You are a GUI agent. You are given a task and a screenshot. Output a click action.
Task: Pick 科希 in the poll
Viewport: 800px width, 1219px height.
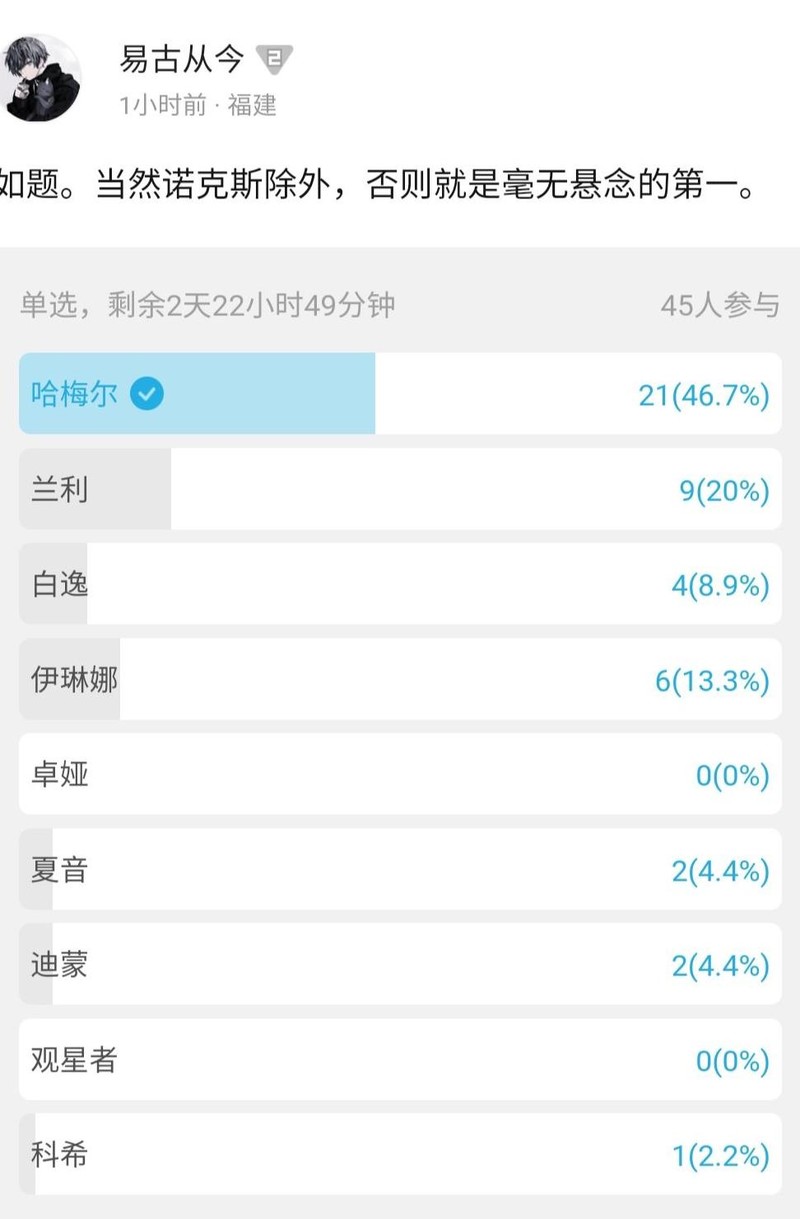click(x=400, y=1154)
